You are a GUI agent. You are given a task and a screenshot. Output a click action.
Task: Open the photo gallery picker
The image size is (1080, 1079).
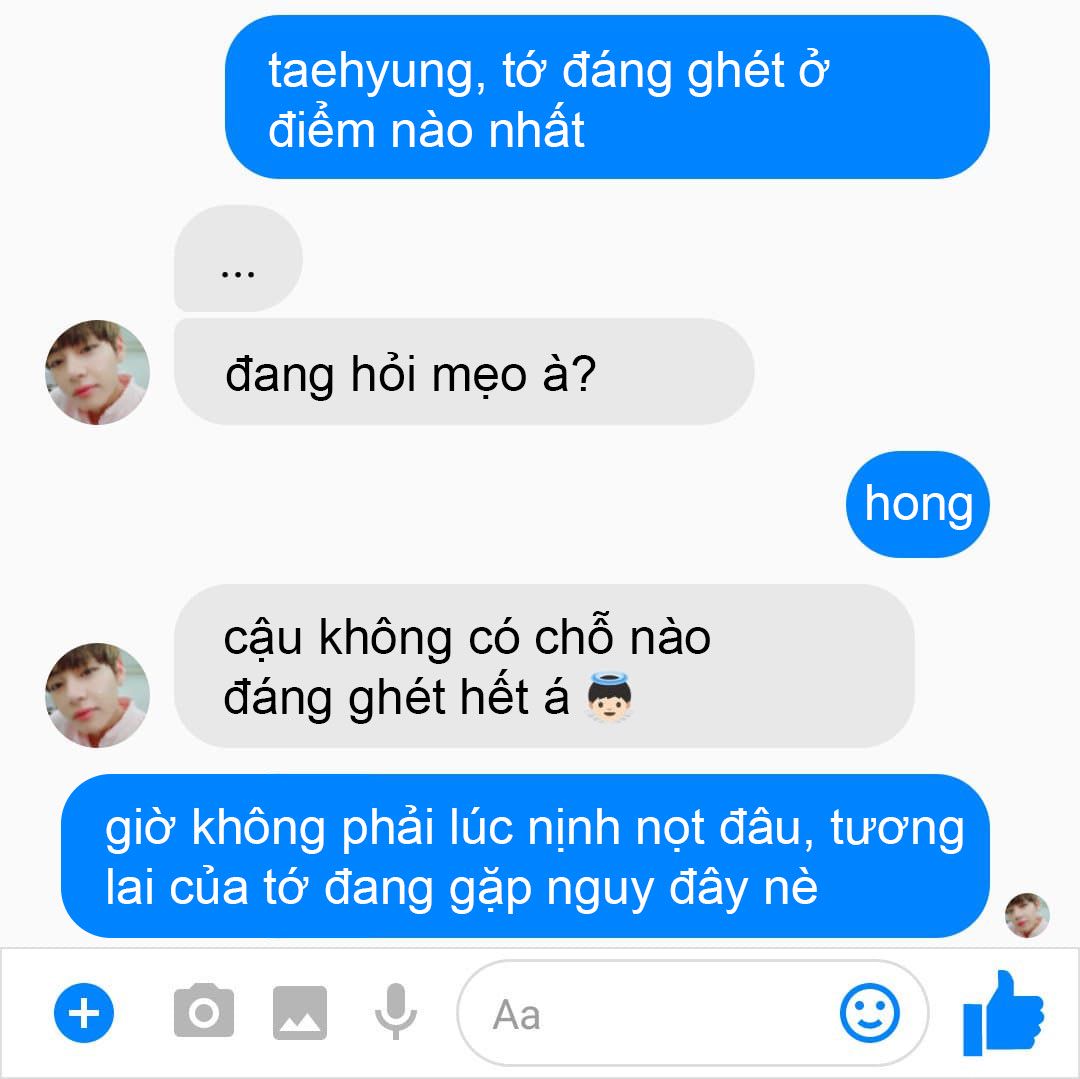[300, 1013]
